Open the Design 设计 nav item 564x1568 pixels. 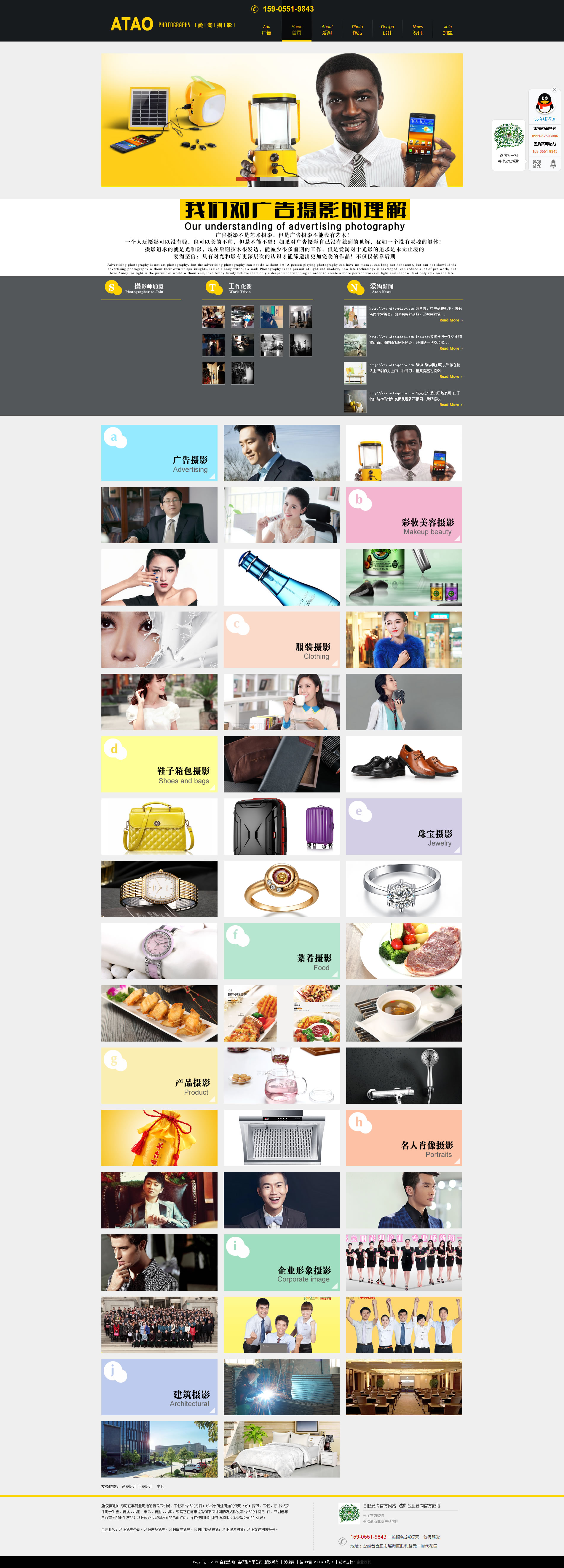click(387, 30)
